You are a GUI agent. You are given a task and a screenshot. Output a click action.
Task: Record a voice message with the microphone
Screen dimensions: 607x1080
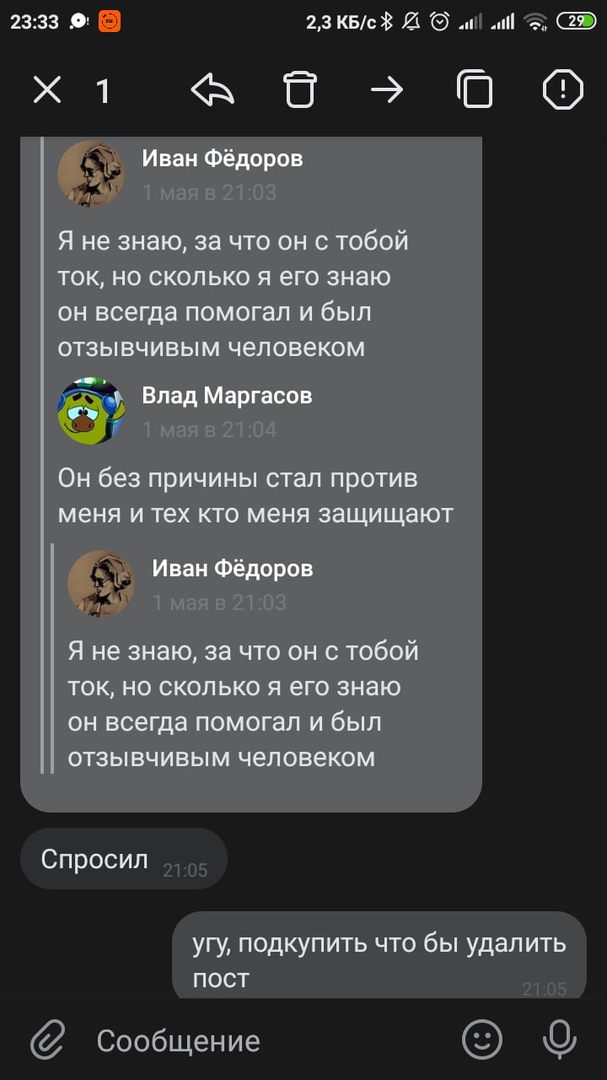pyautogui.click(x=559, y=1041)
